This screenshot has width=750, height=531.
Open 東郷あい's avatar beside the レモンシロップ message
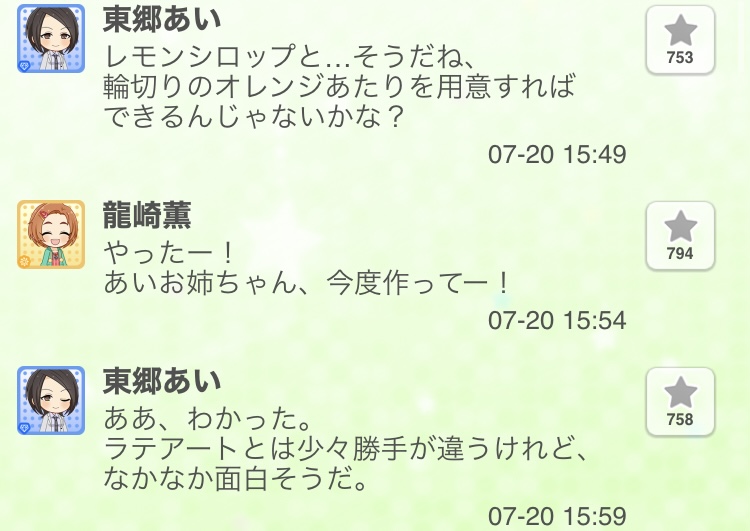click(x=44, y=41)
